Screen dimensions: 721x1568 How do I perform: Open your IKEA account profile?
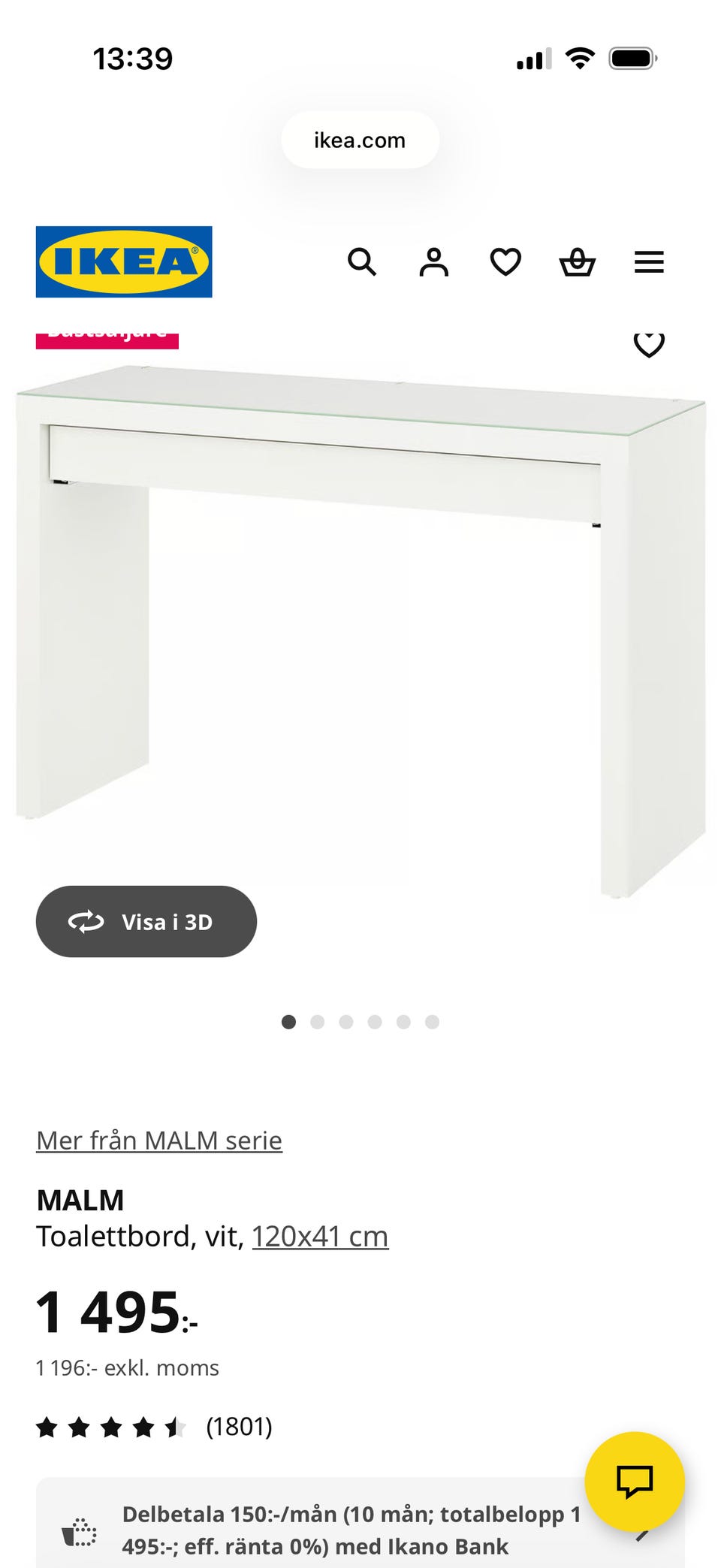pyautogui.click(x=434, y=262)
